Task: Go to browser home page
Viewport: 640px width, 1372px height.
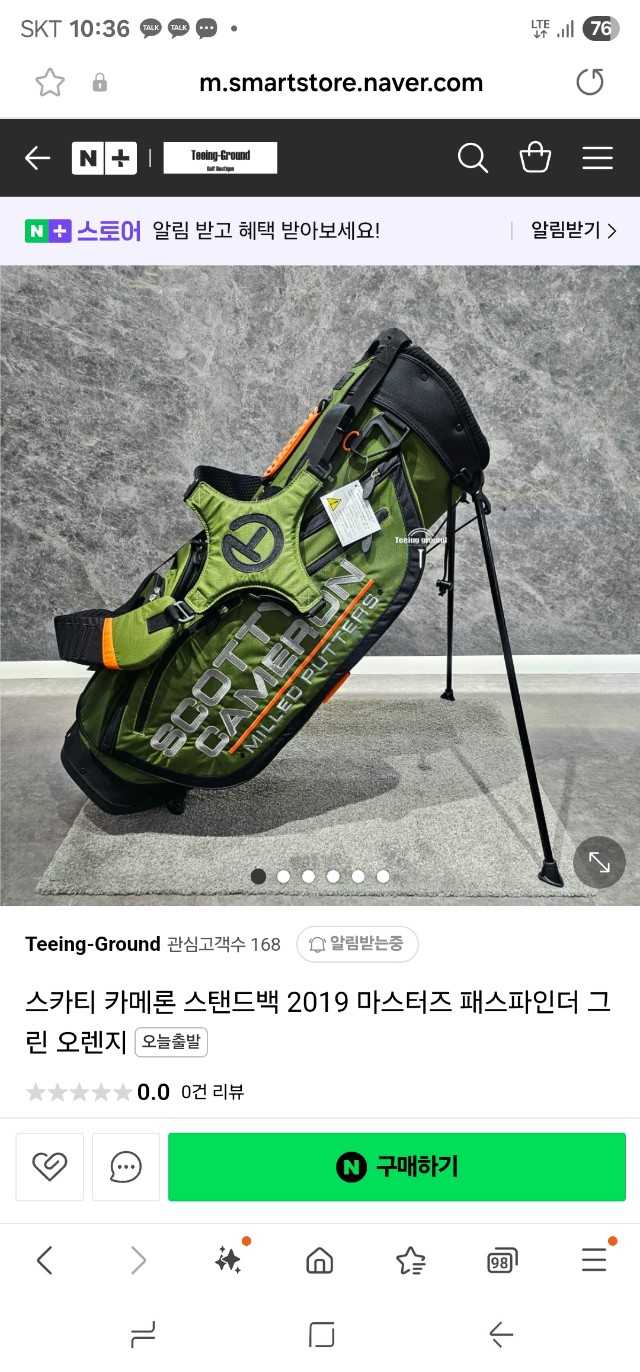Action: click(x=319, y=1260)
